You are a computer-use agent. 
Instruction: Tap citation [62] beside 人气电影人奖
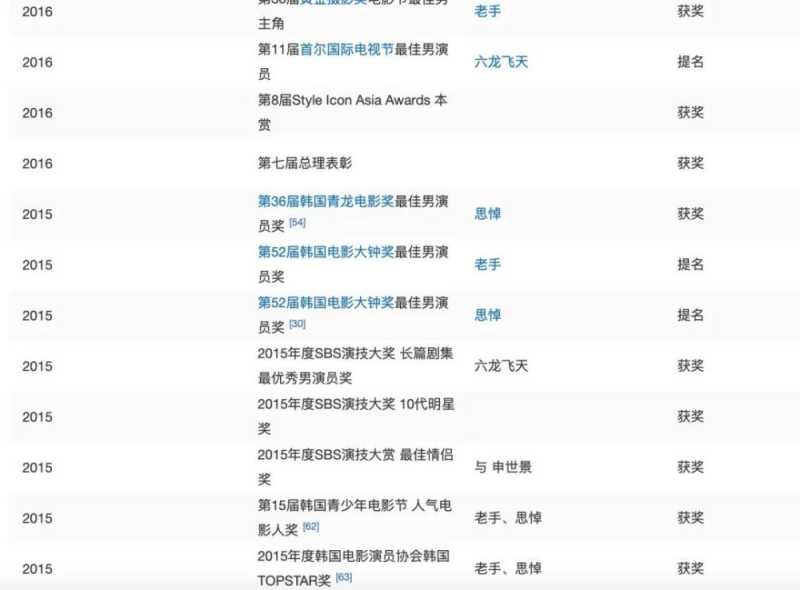tap(311, 526)
